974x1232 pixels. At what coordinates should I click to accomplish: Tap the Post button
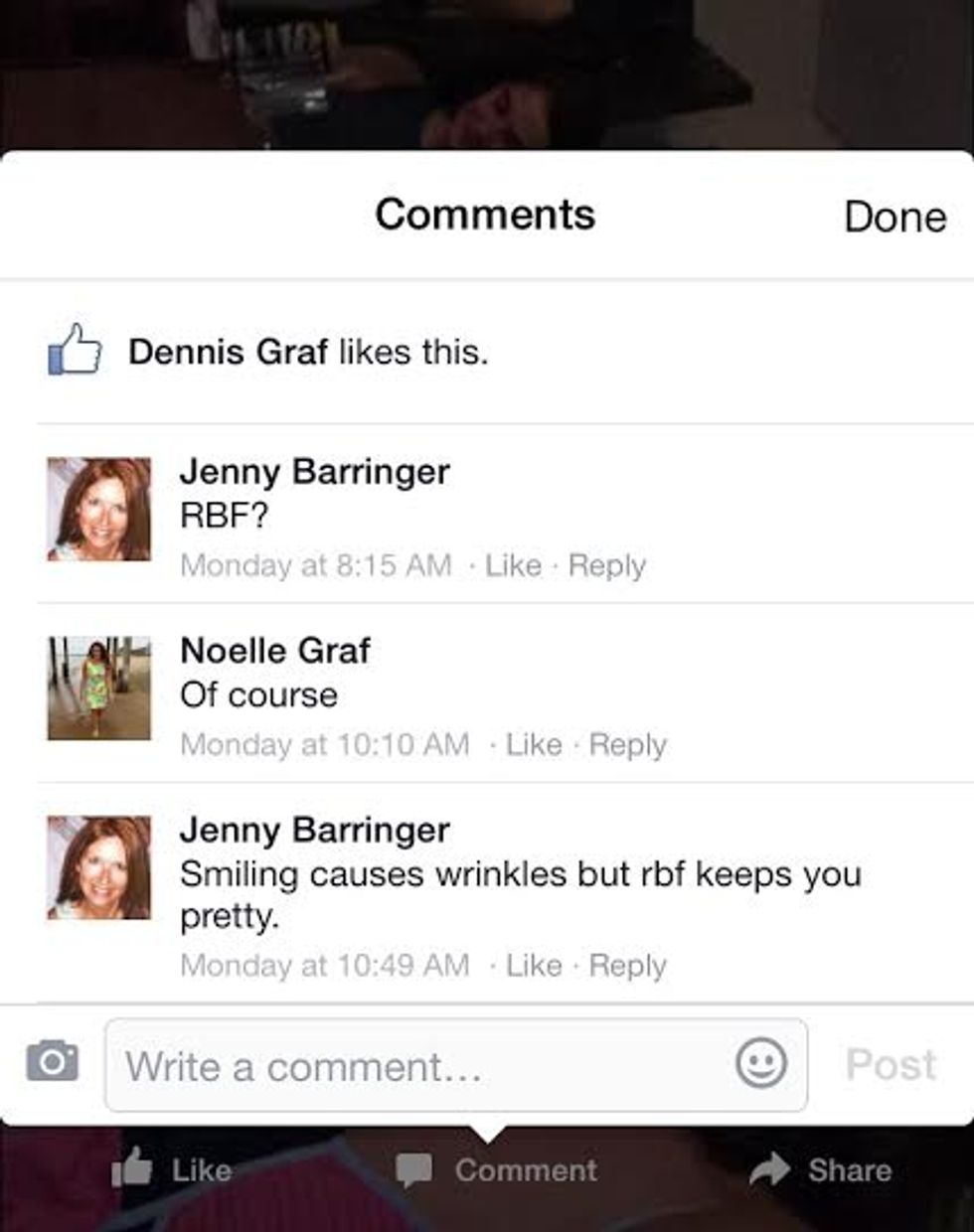(891, 1064)
